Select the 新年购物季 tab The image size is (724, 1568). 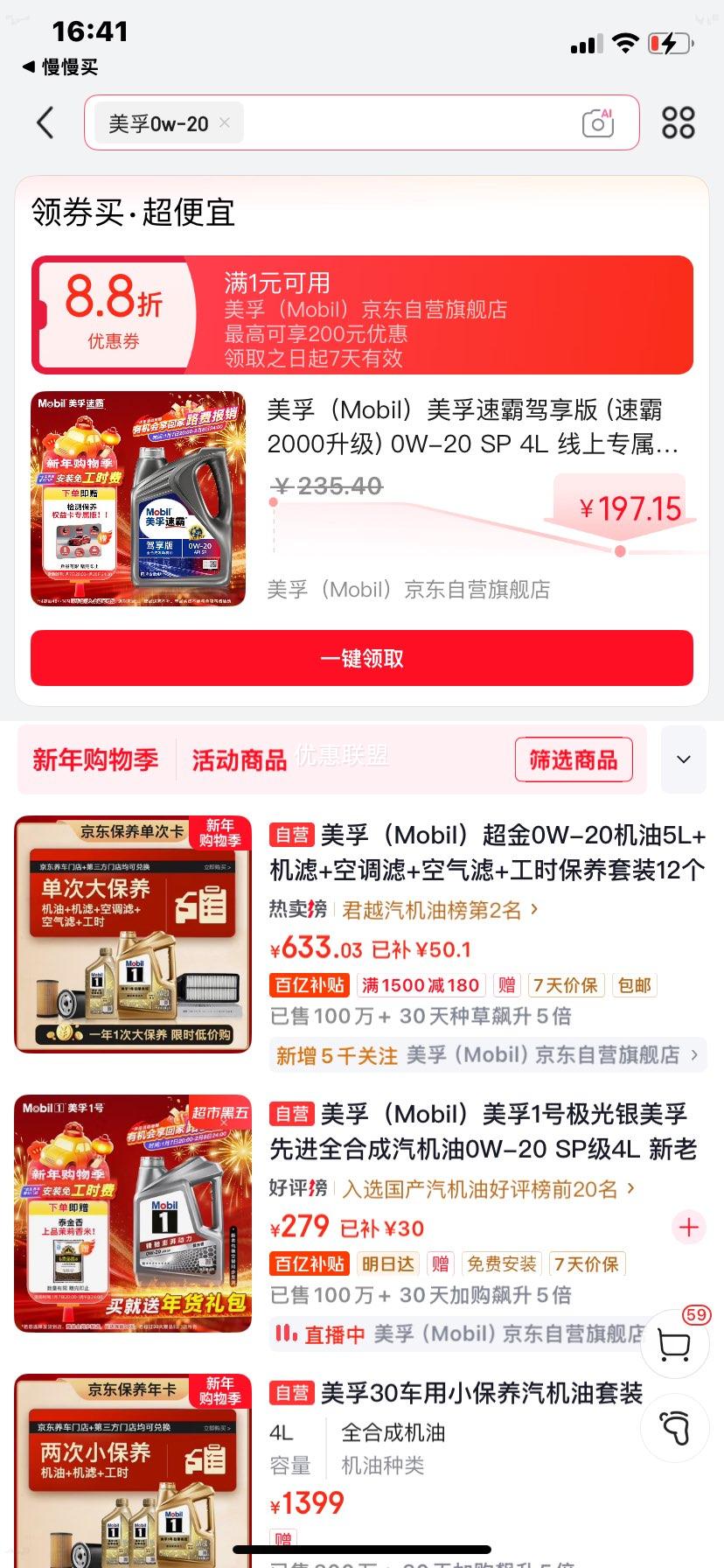tap(94, 759)
